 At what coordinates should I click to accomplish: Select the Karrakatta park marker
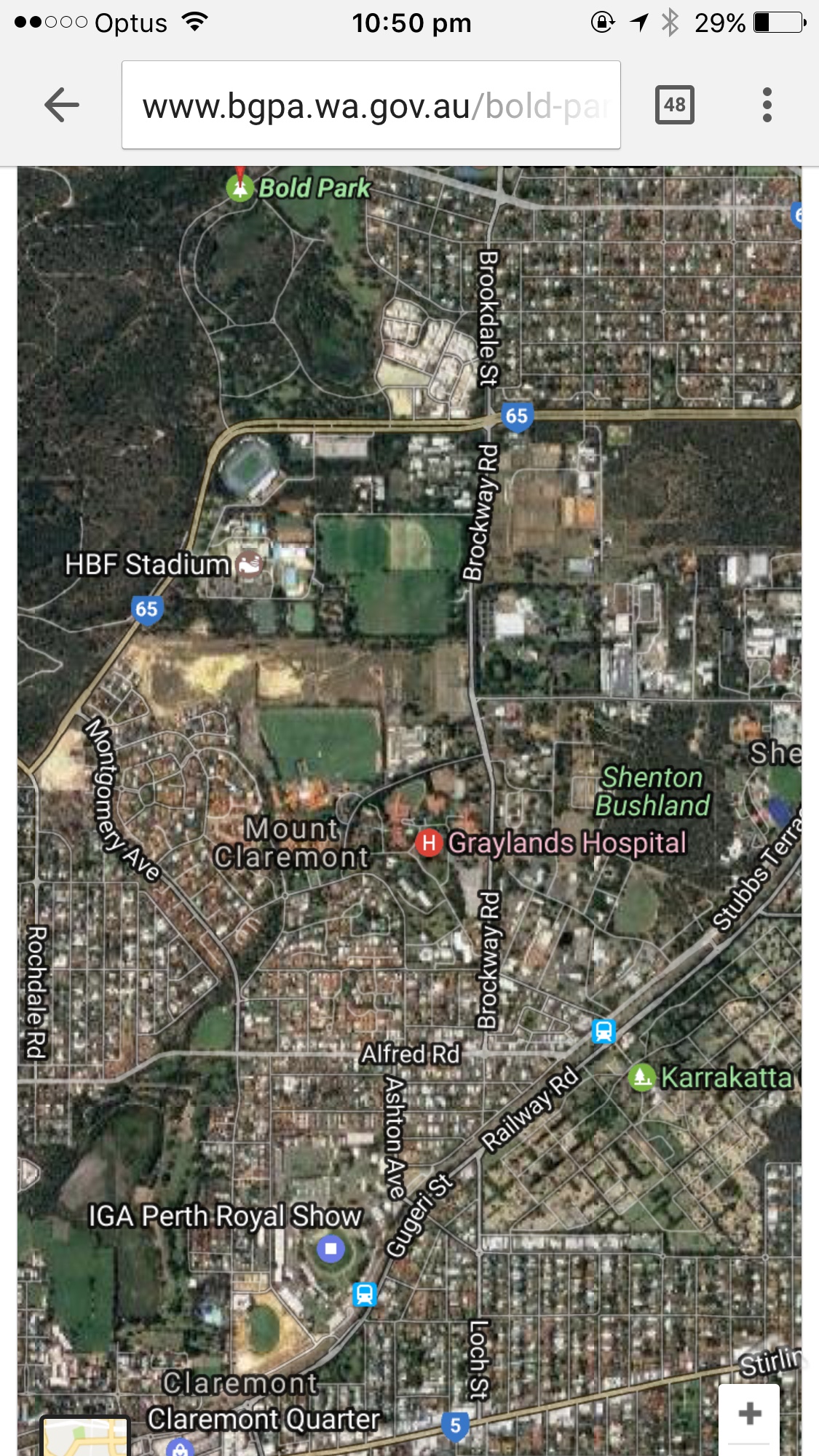tap(641, 1077)
